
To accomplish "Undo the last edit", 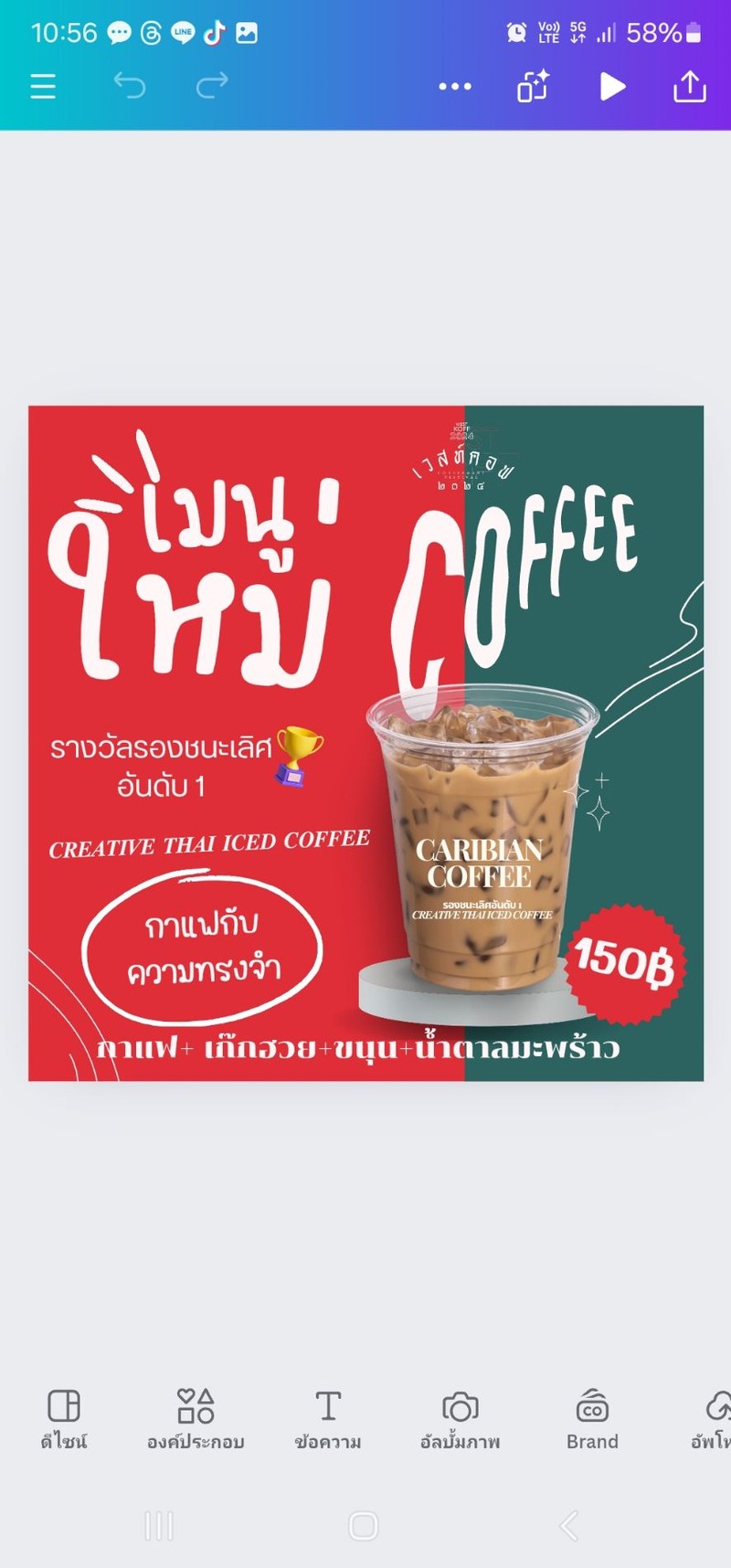I will click(x=130, y=86).
